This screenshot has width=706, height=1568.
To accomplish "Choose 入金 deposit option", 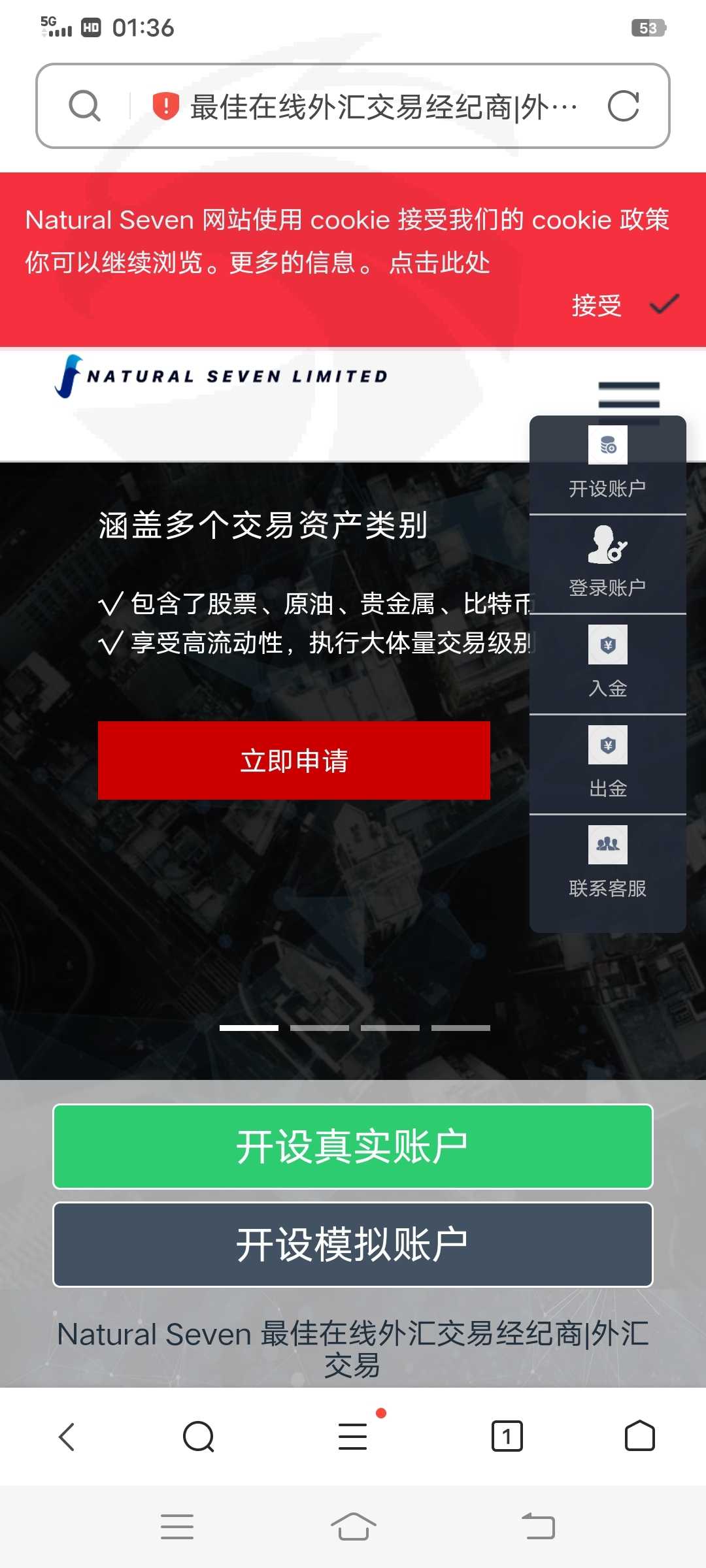I will (x=607, y=664).
